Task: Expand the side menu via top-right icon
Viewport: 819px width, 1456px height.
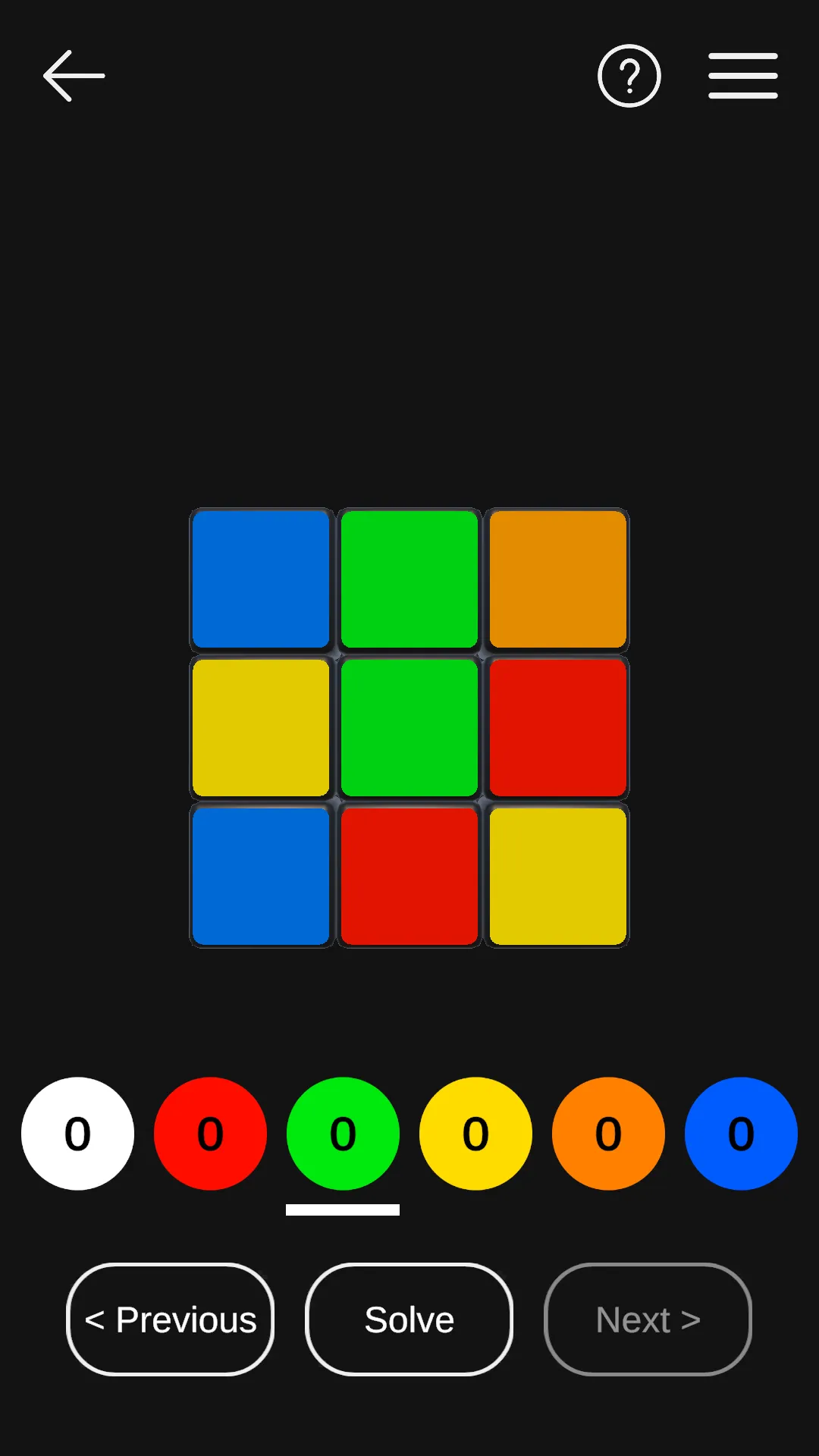Action: click(742, 75)
